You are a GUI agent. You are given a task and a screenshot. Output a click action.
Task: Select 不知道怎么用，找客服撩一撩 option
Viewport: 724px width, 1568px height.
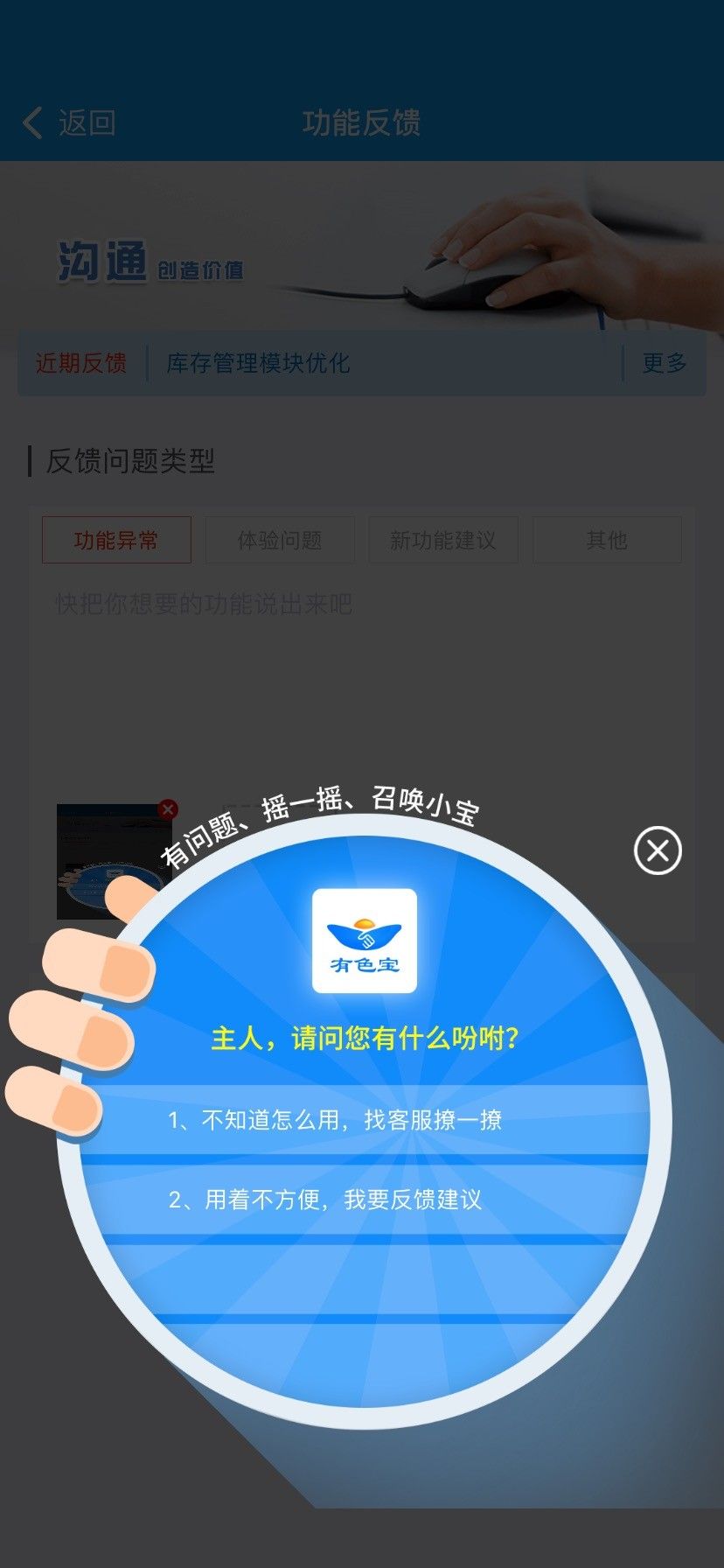click(x=336, y=1120)
